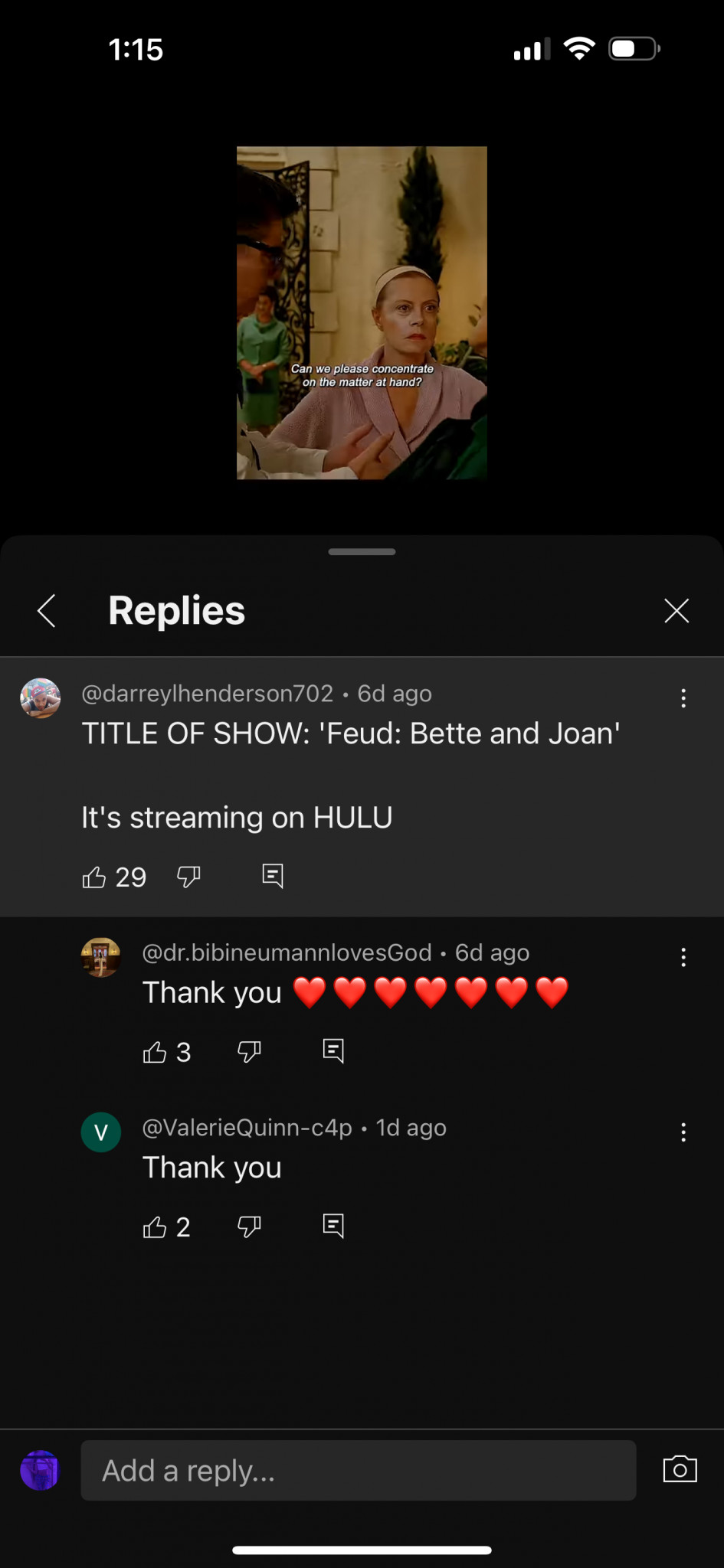Tap the Add a reply field
The height and width of the screenshot is (1568, 724).
[x=358, y=1470]
